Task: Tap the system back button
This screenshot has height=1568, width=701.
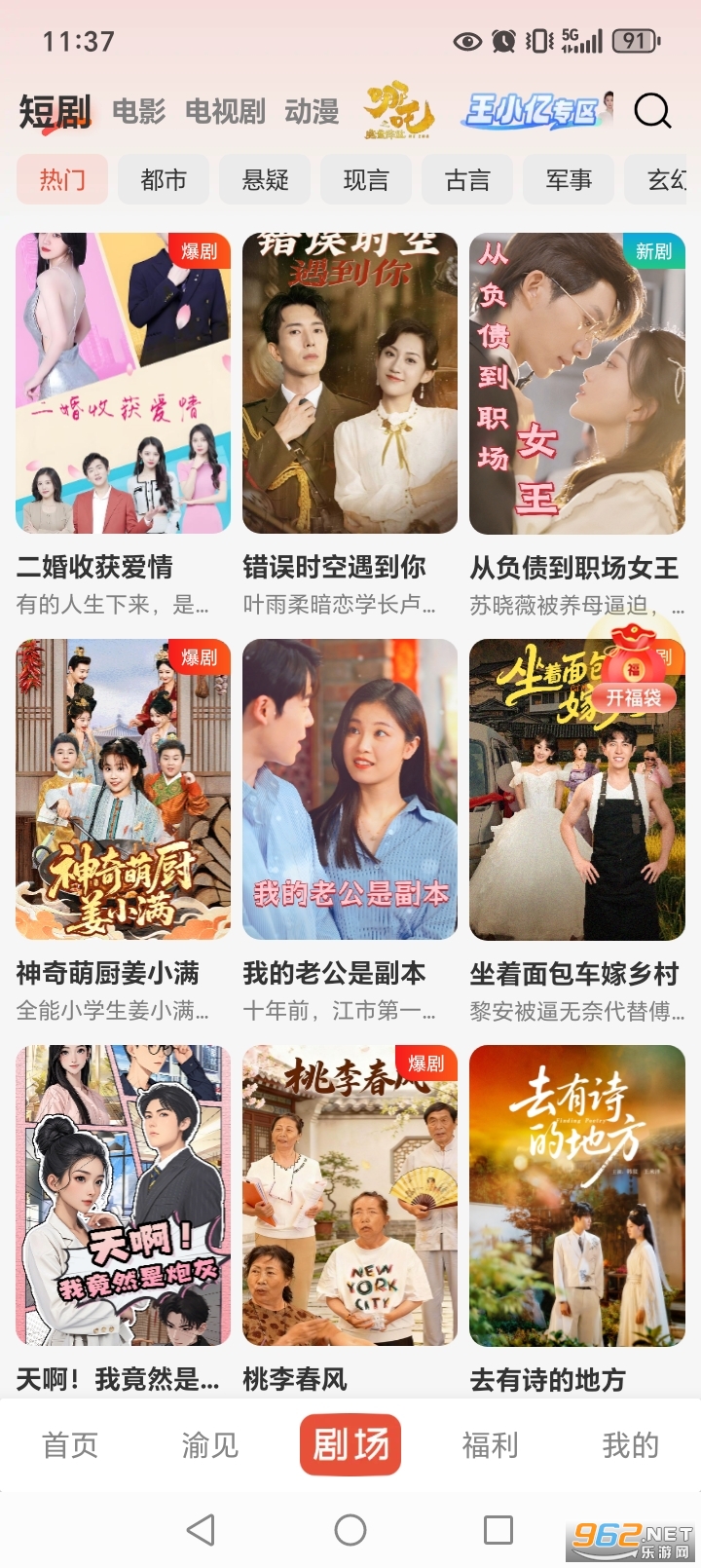Action: pos(202,1530)
